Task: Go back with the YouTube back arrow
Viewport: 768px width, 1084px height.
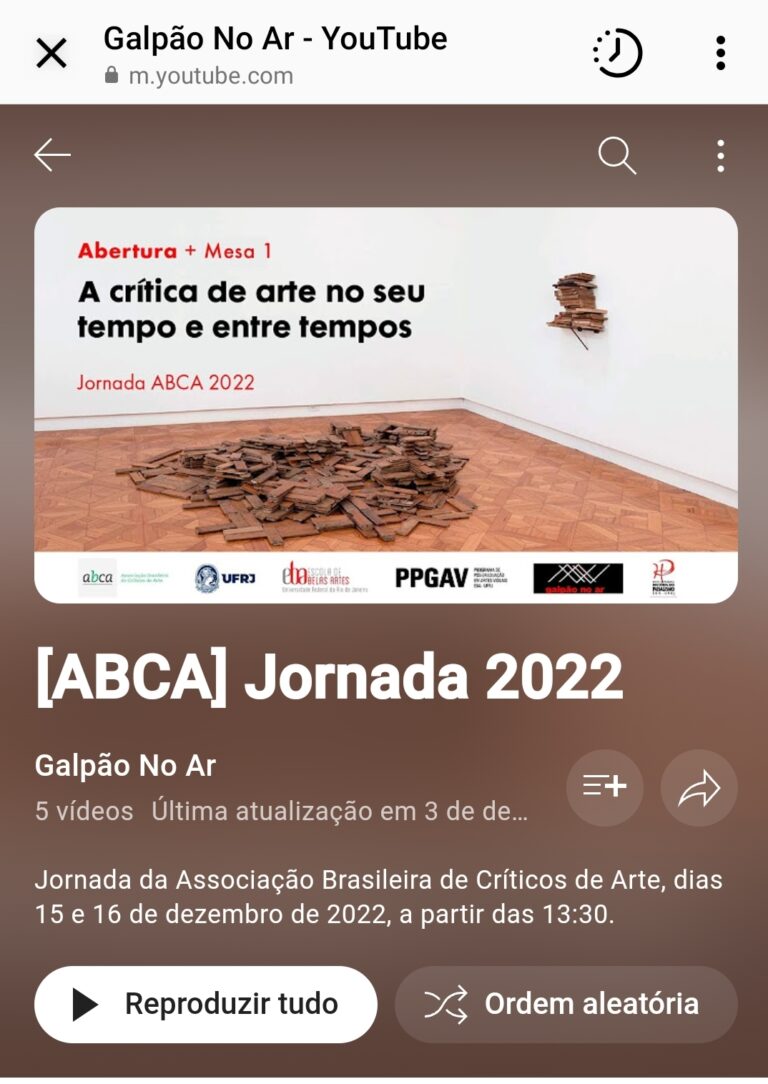Action: pos(52,155)
